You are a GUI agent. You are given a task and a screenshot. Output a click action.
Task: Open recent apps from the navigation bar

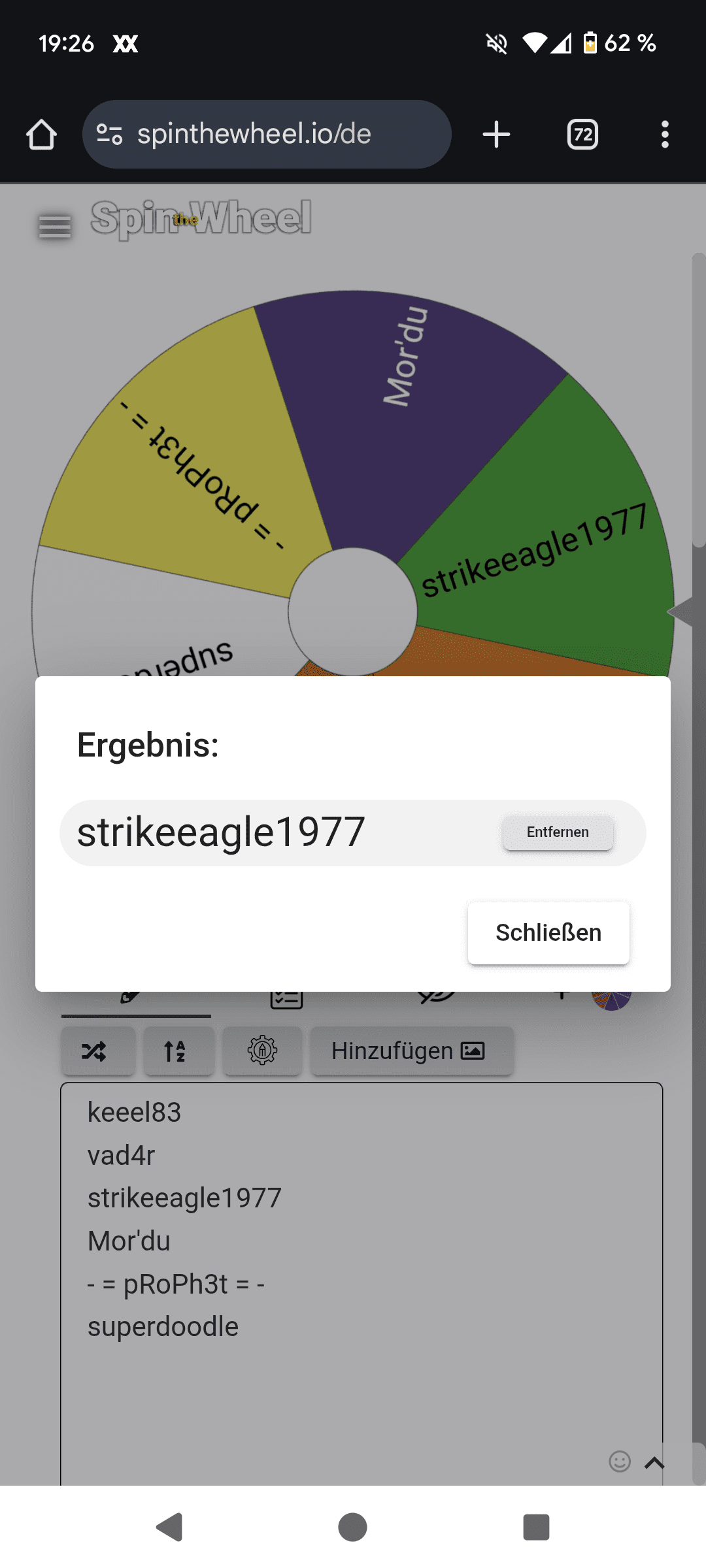point(536,1527)
